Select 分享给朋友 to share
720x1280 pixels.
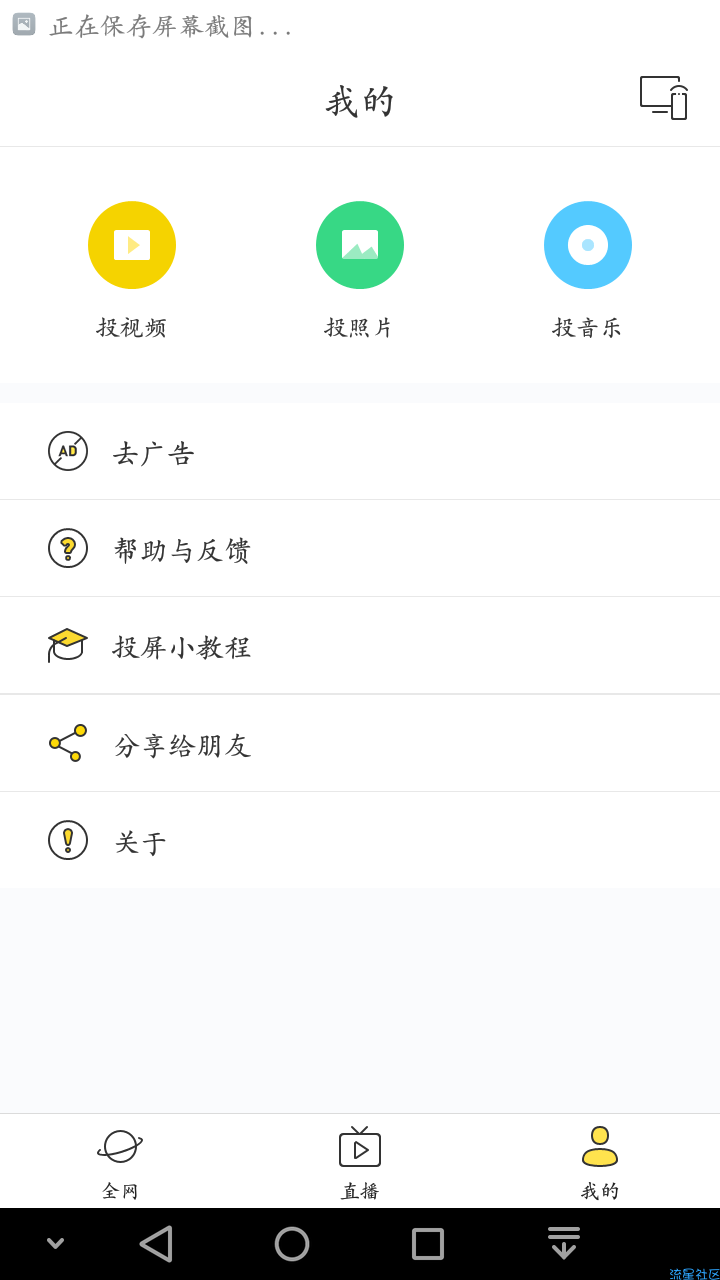pos(360,744)
